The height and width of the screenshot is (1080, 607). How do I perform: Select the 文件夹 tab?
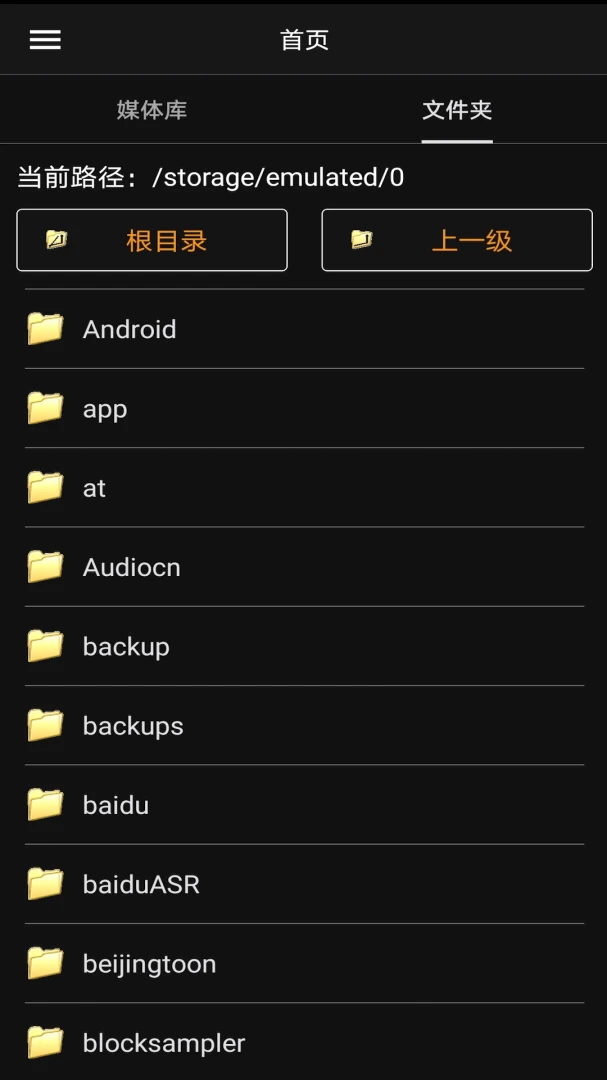457,110
